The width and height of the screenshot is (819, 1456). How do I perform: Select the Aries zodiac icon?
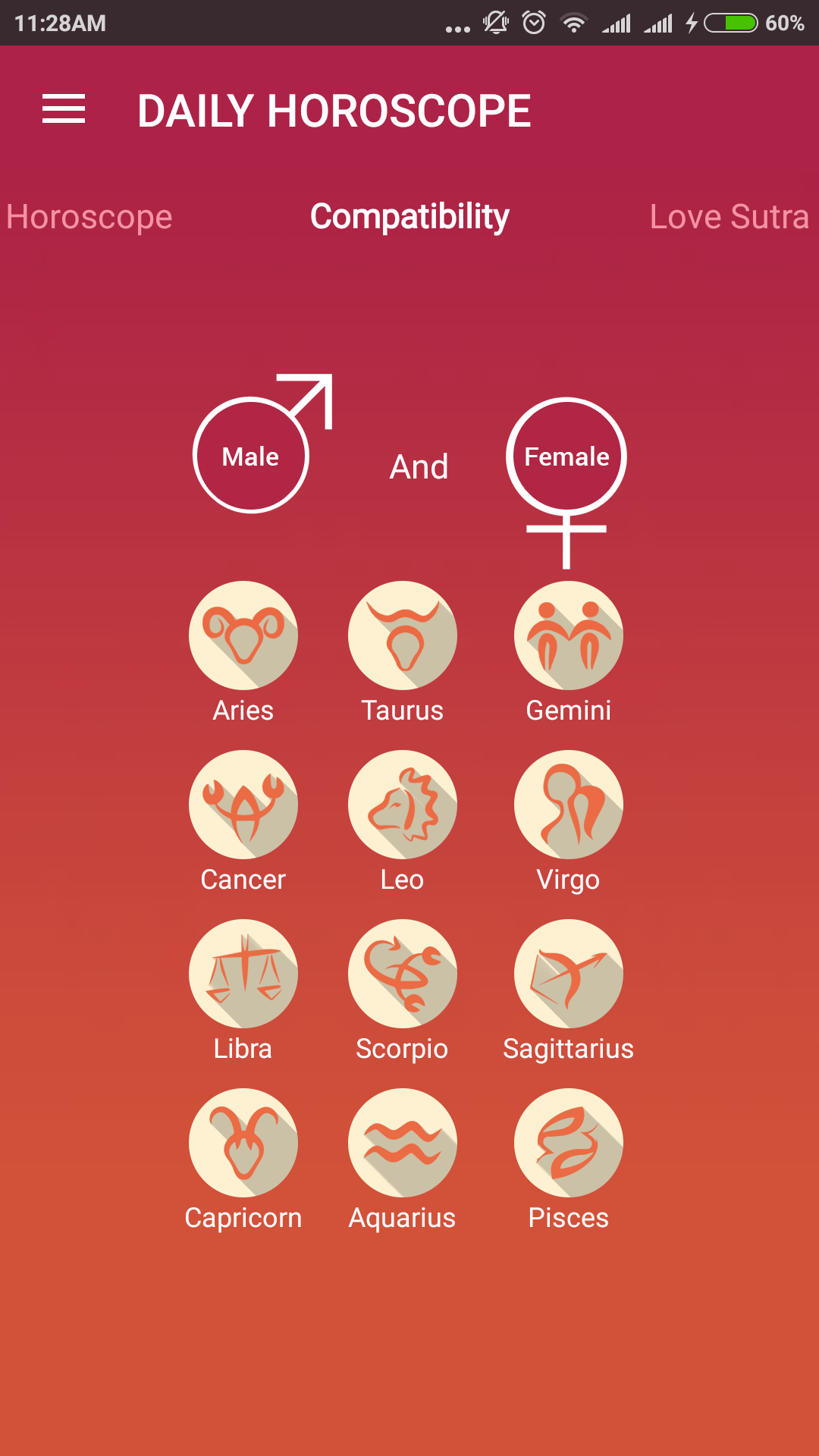(x=243, y=635)
